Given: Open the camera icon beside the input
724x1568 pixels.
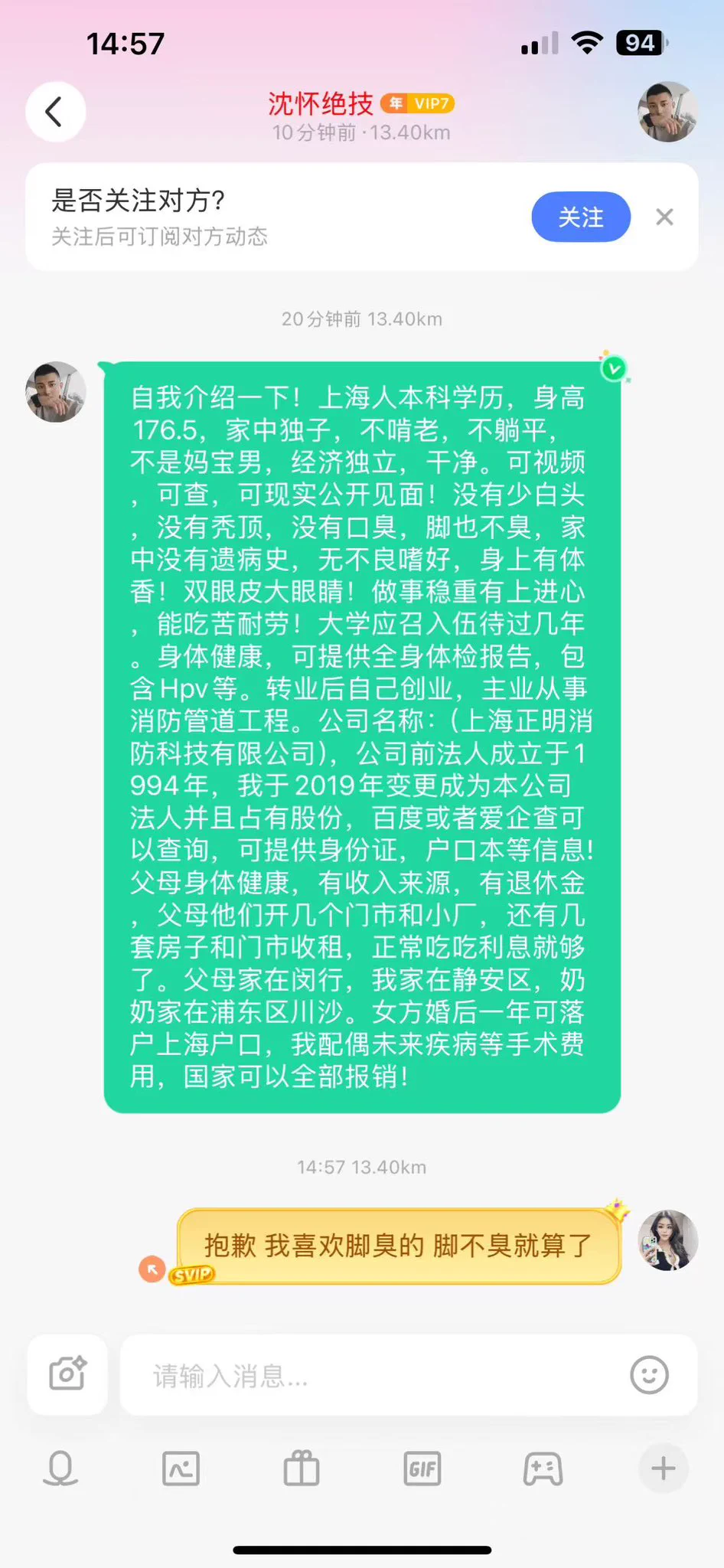Looking at the screenshot, I should pyautogui.click(x=67, y=1375).
